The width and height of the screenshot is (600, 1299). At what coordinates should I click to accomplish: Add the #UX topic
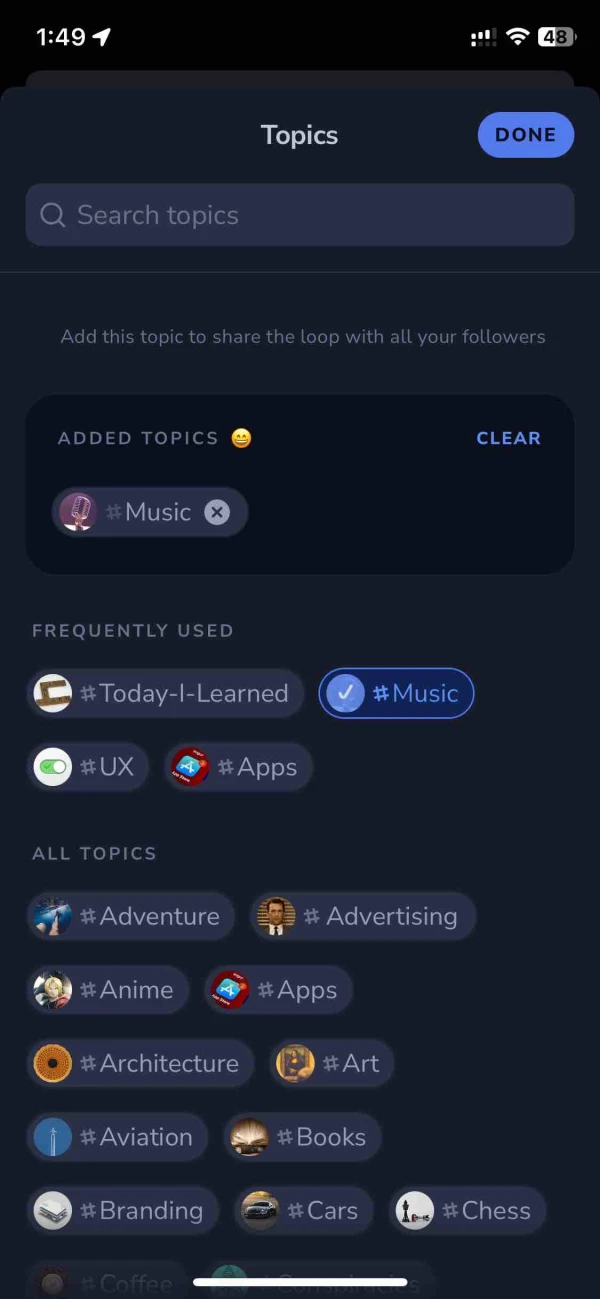88,767
